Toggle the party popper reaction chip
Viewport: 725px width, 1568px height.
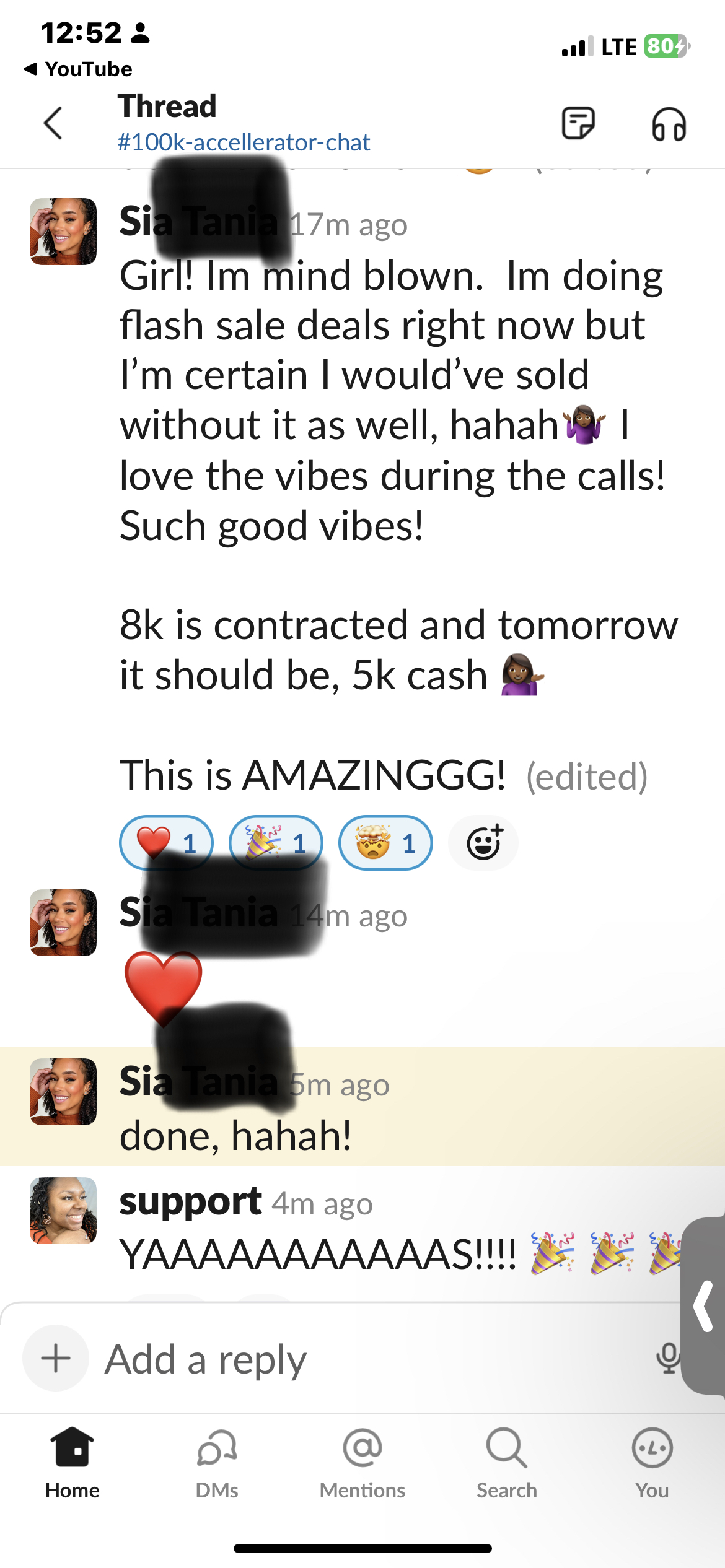pos(275,842)
